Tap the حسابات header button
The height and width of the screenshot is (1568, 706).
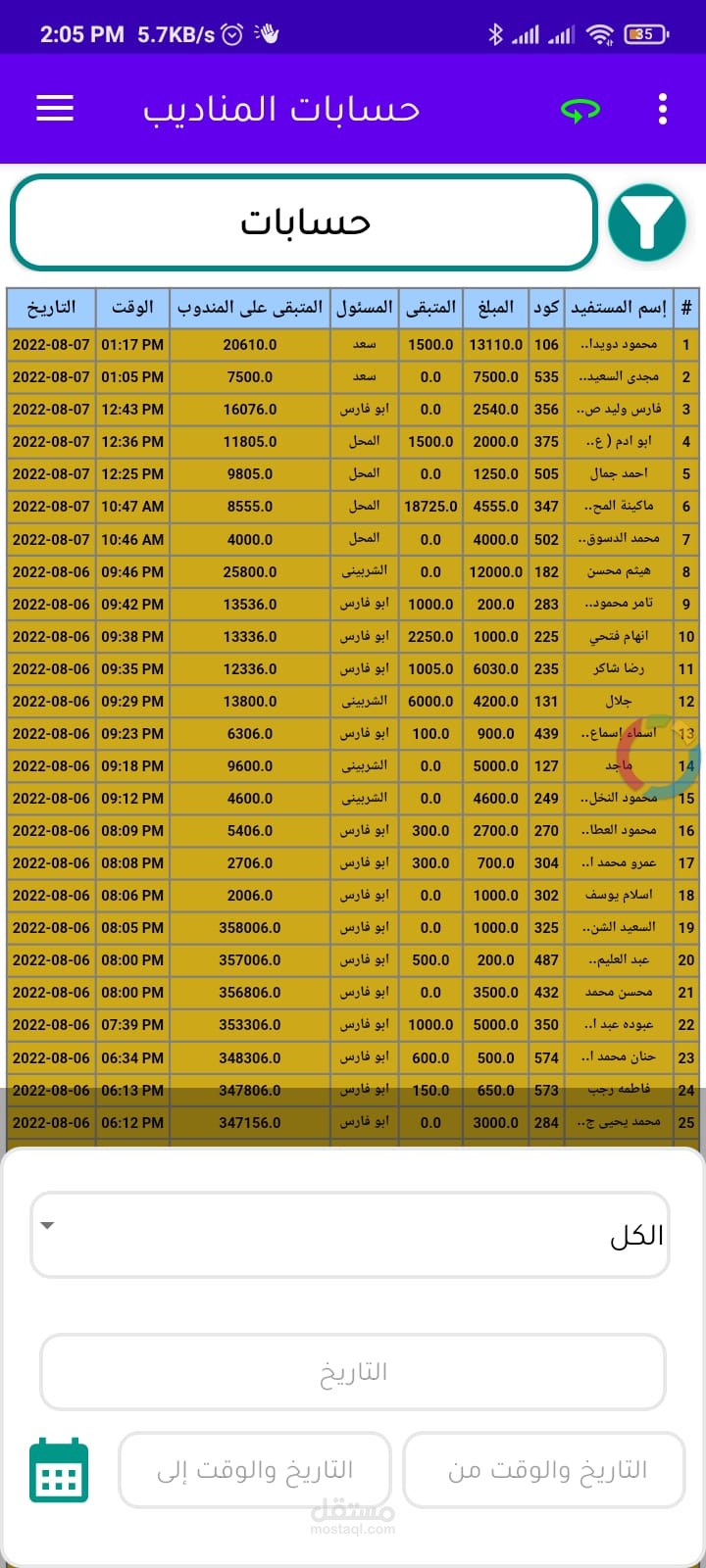click(304, 222)
